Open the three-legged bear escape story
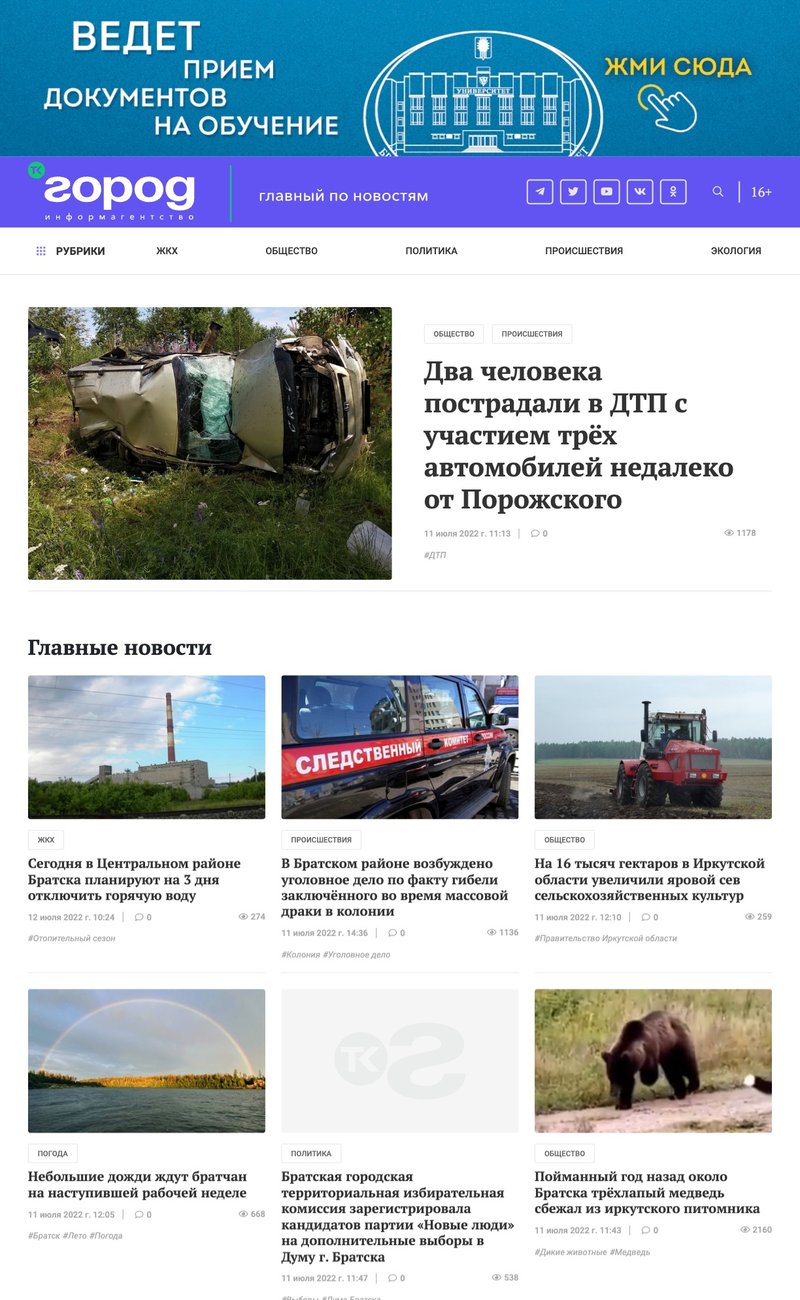 pos(646,1192)
